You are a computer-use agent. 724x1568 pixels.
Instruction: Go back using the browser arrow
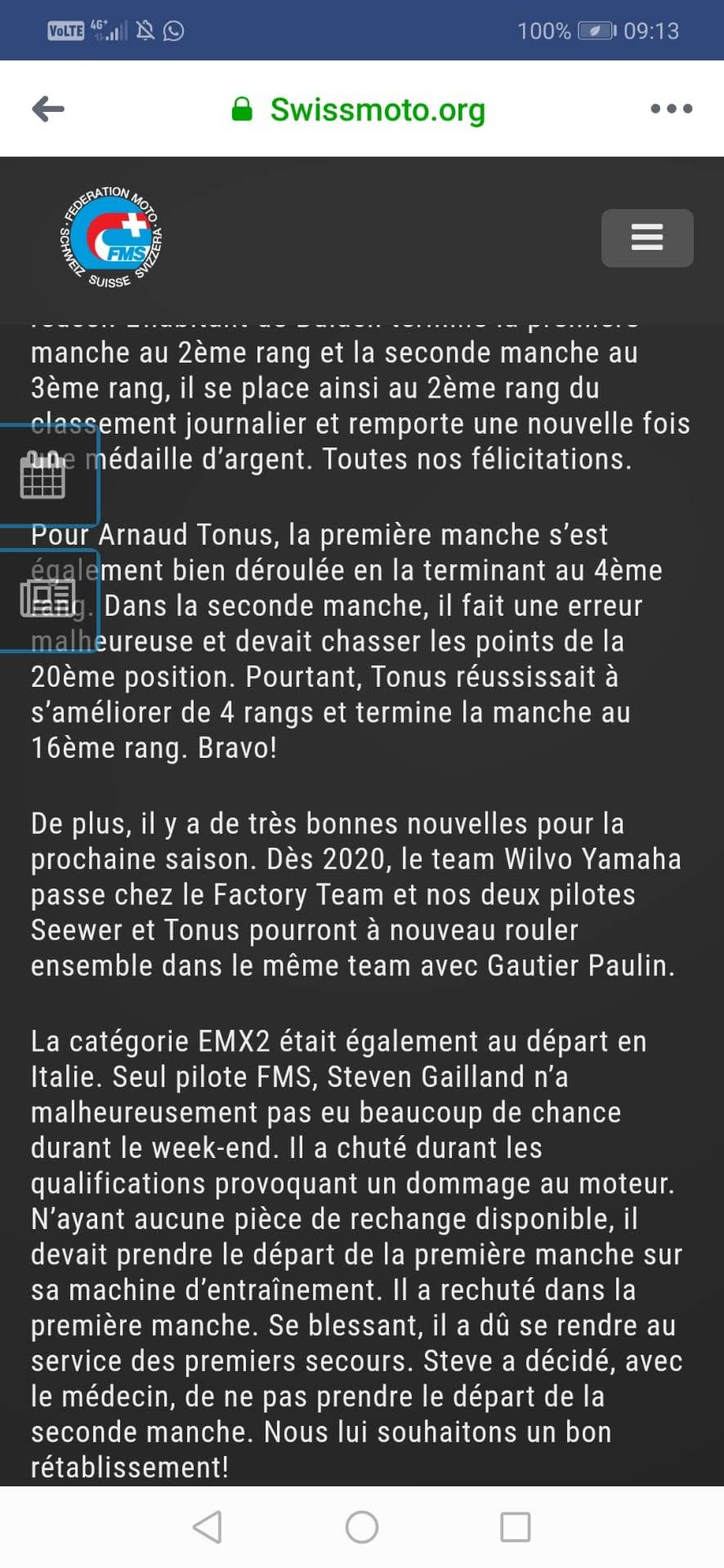(x=48, y=109)
